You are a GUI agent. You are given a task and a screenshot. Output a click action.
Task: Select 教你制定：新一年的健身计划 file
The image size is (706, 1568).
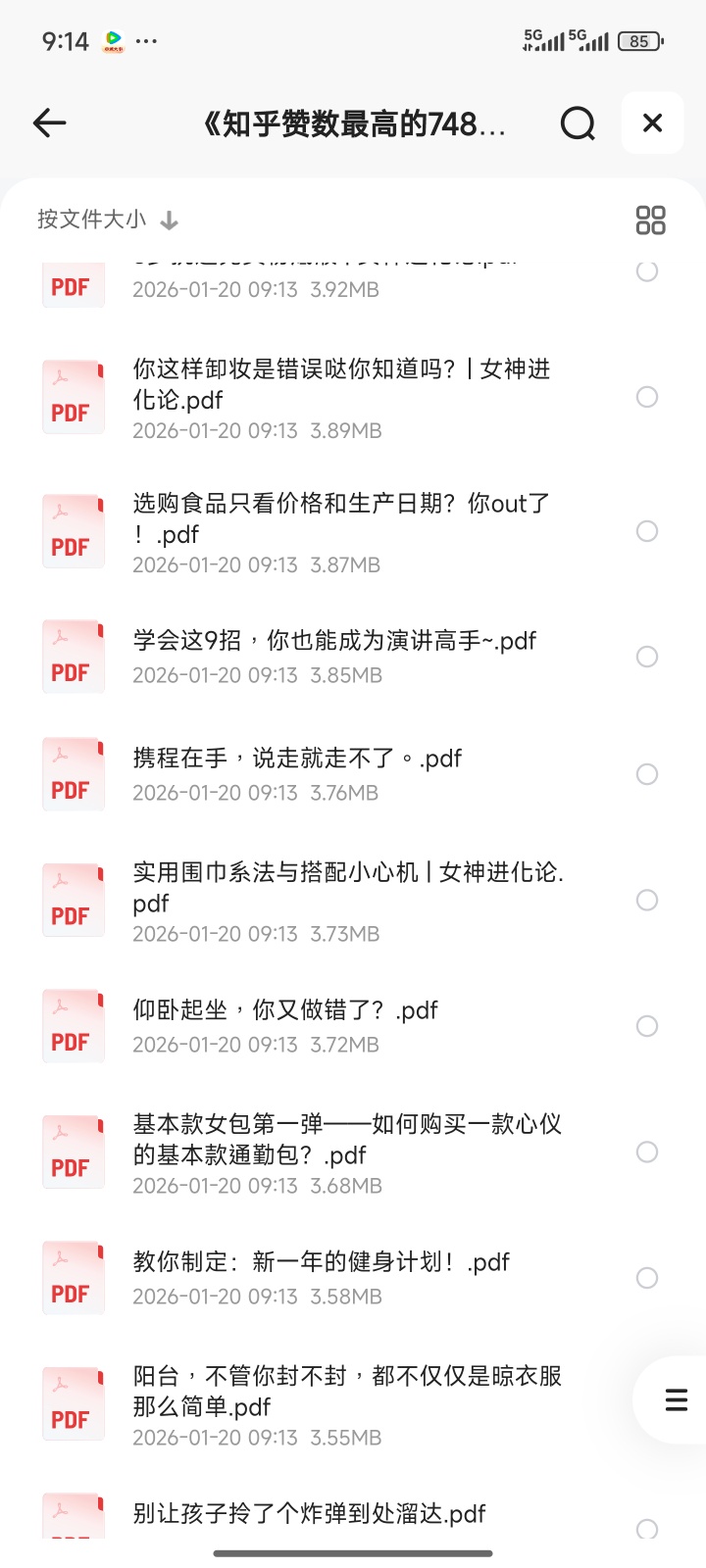[647, 1278]
